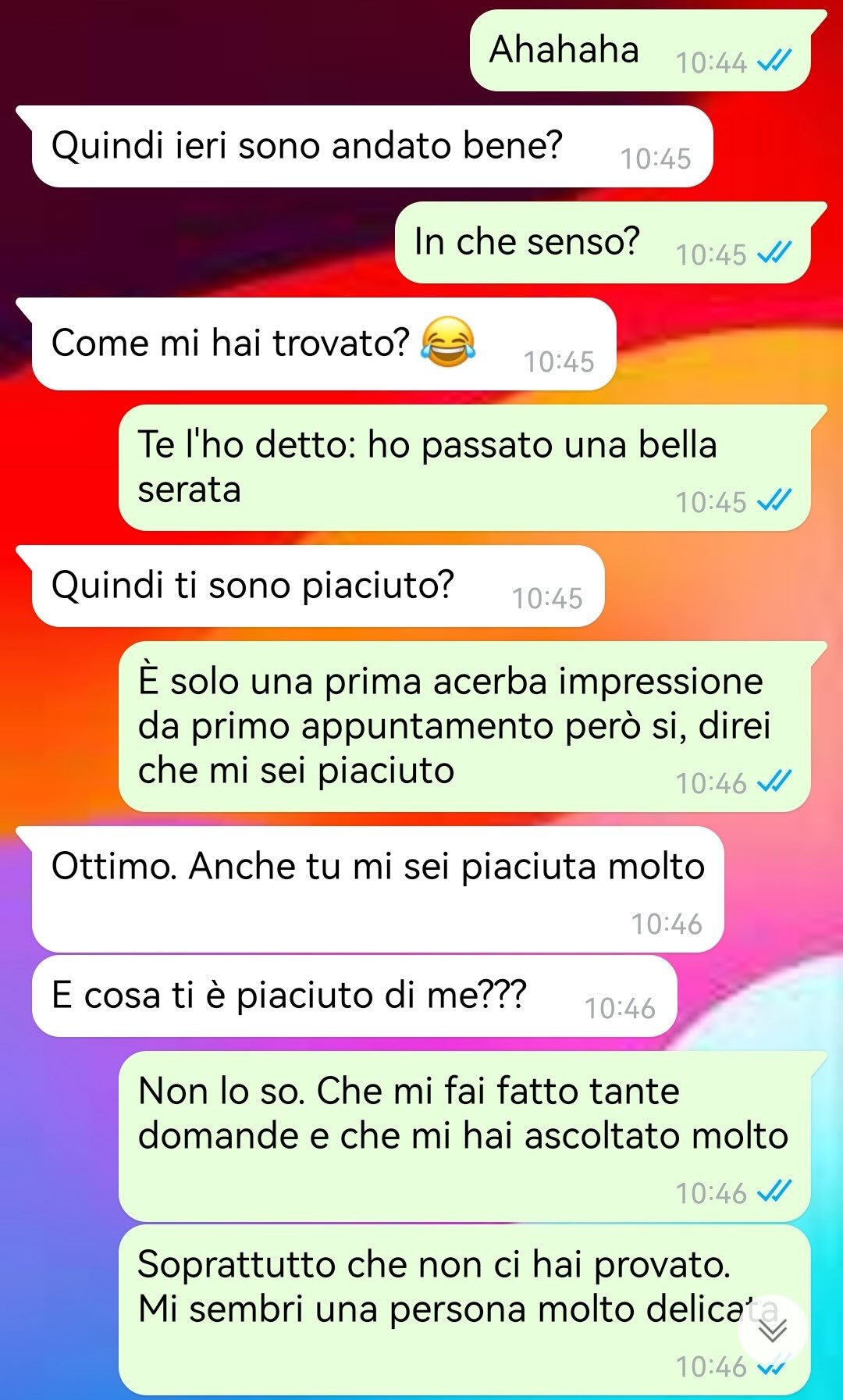Jump to the latest messages with the down arrow
Screen dimensions: 843x1400
[x=772, y=1330]
